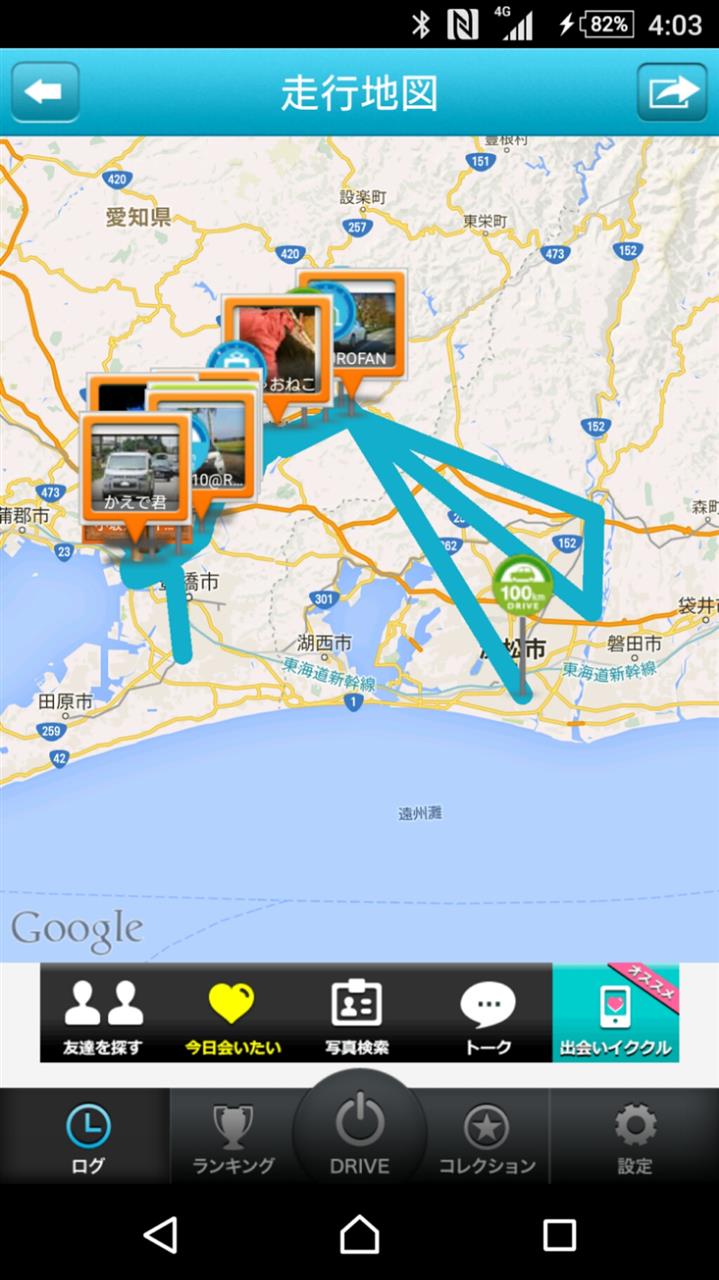Select 今日会いたい heart button
This screenshot has width=719, height=1280.
point(232,1013)
